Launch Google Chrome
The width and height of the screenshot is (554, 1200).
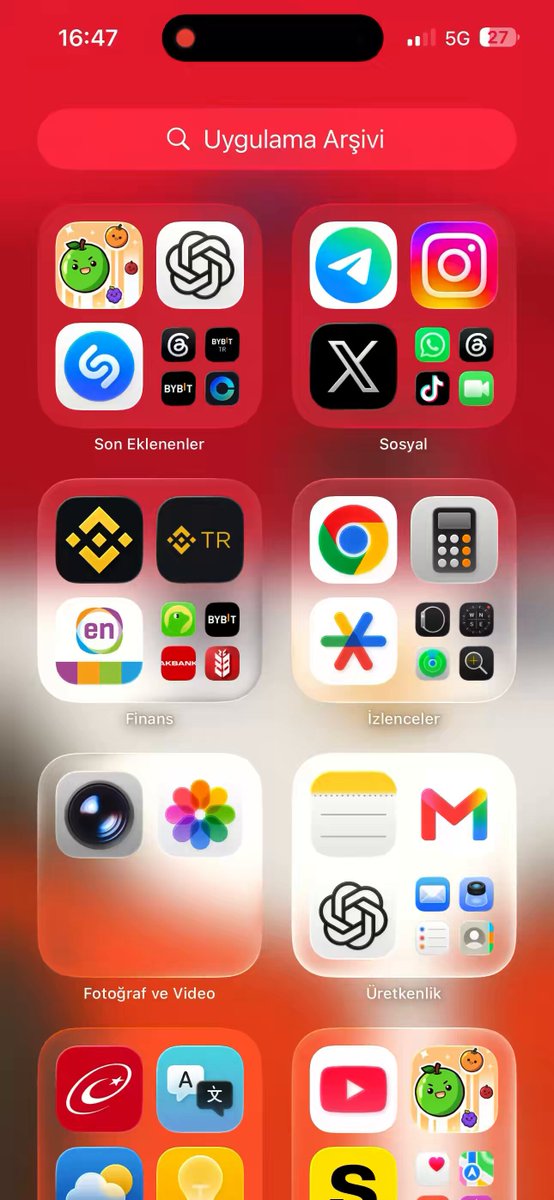click(x=353, y=540)
